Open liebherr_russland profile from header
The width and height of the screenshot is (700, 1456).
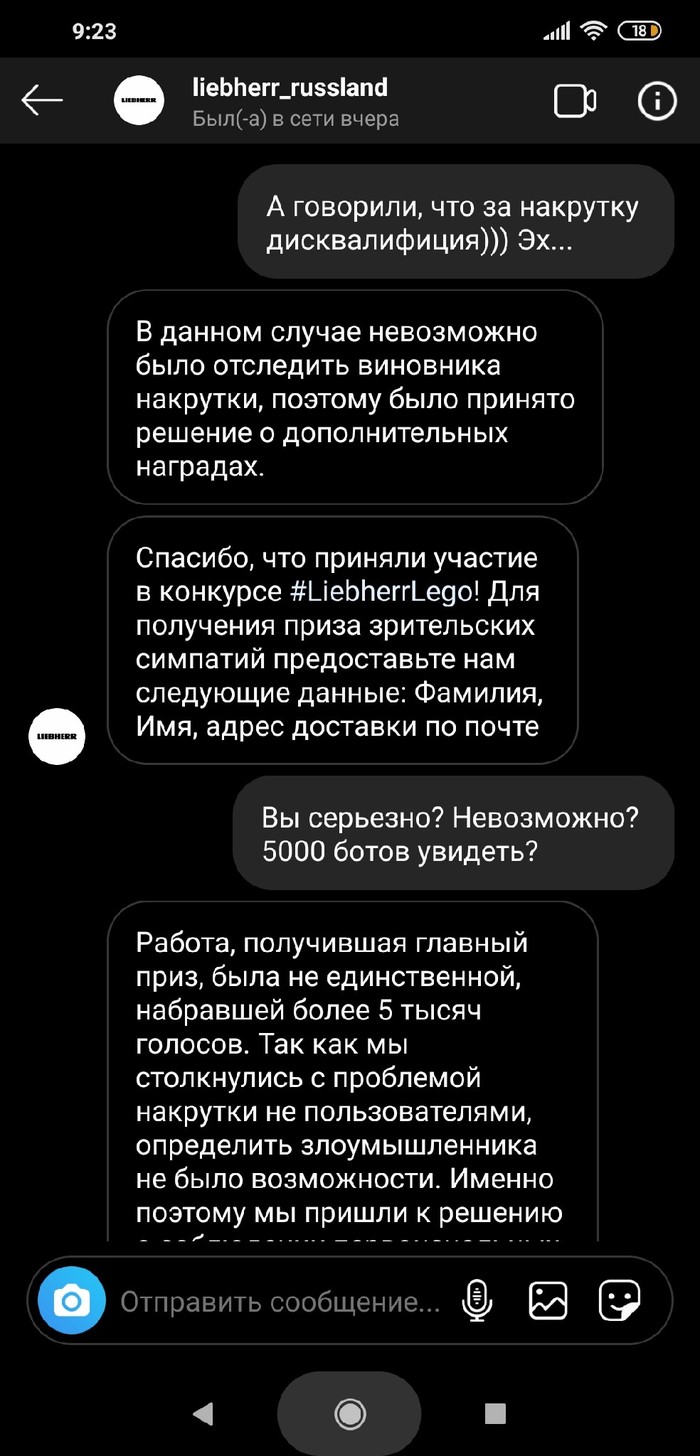click(288, 88)
